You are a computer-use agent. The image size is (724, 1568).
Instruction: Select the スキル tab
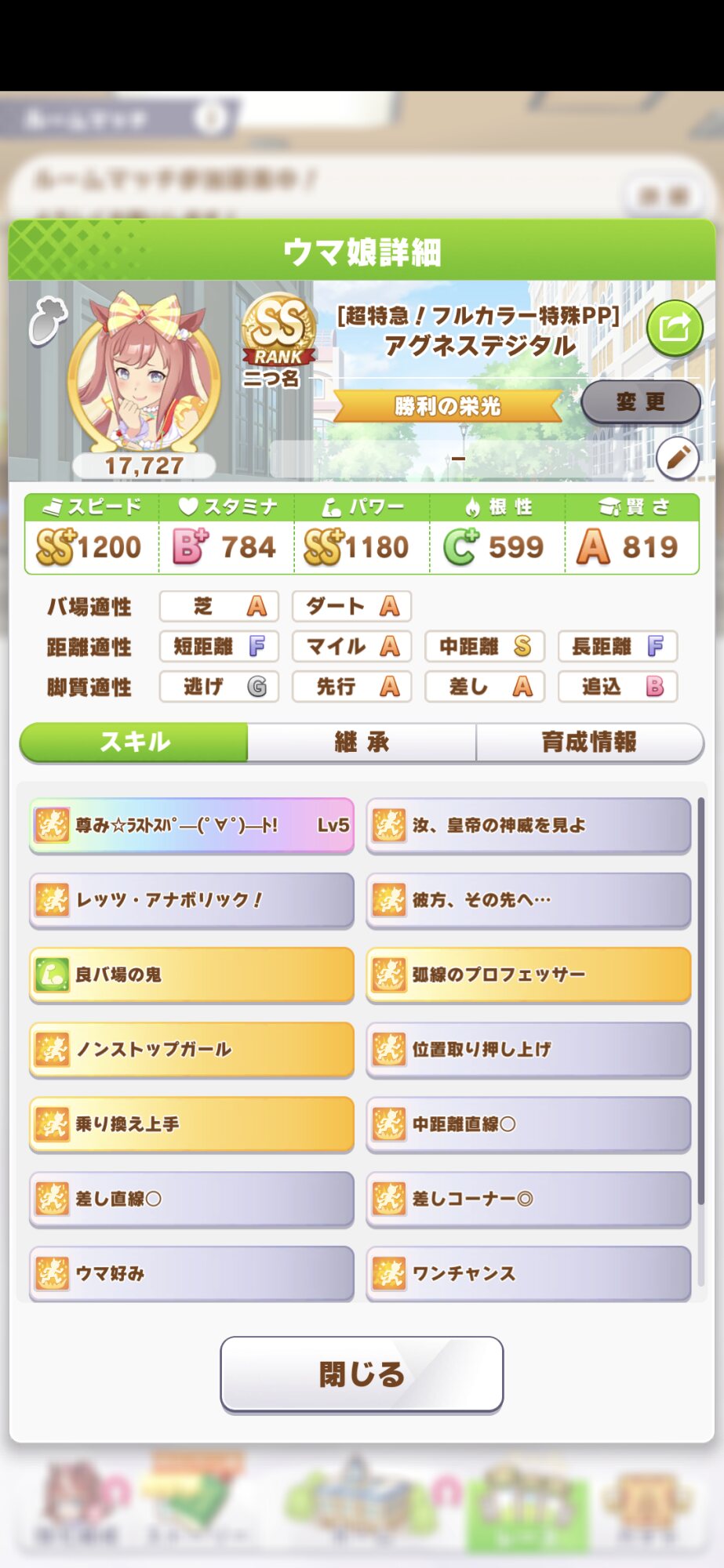coord(134,742)
